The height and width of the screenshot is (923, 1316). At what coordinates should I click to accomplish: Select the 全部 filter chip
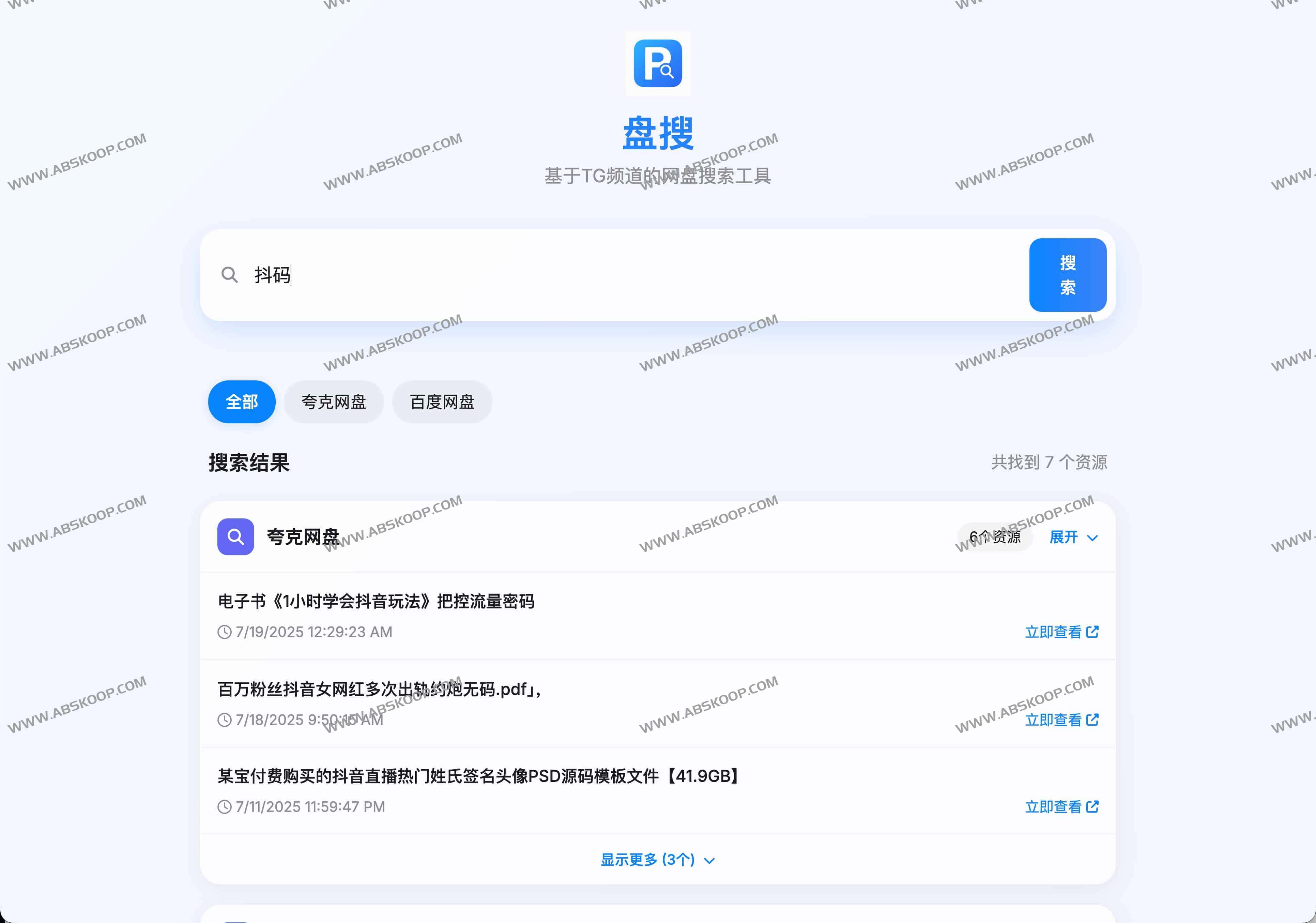241,402
